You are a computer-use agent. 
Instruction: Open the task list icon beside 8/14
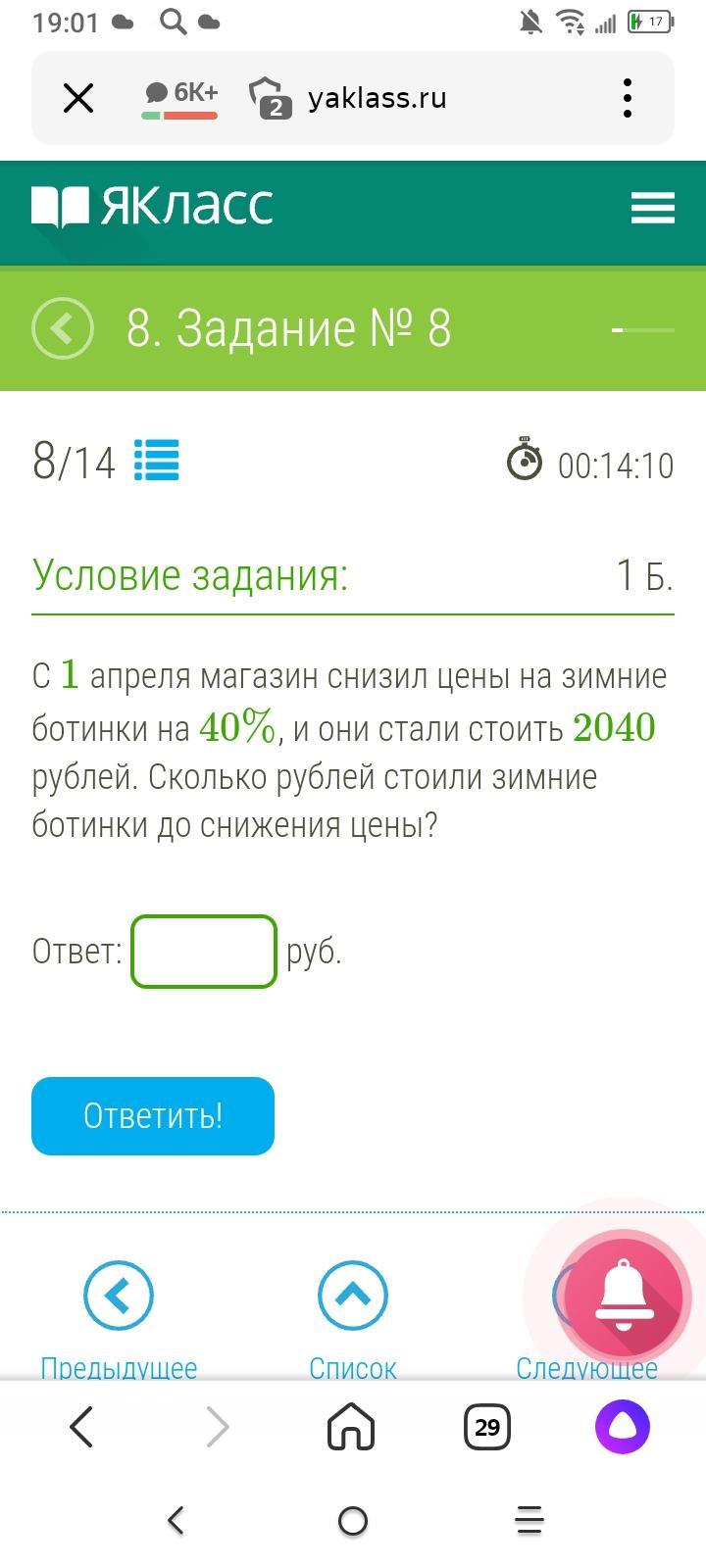pos(156,461)
